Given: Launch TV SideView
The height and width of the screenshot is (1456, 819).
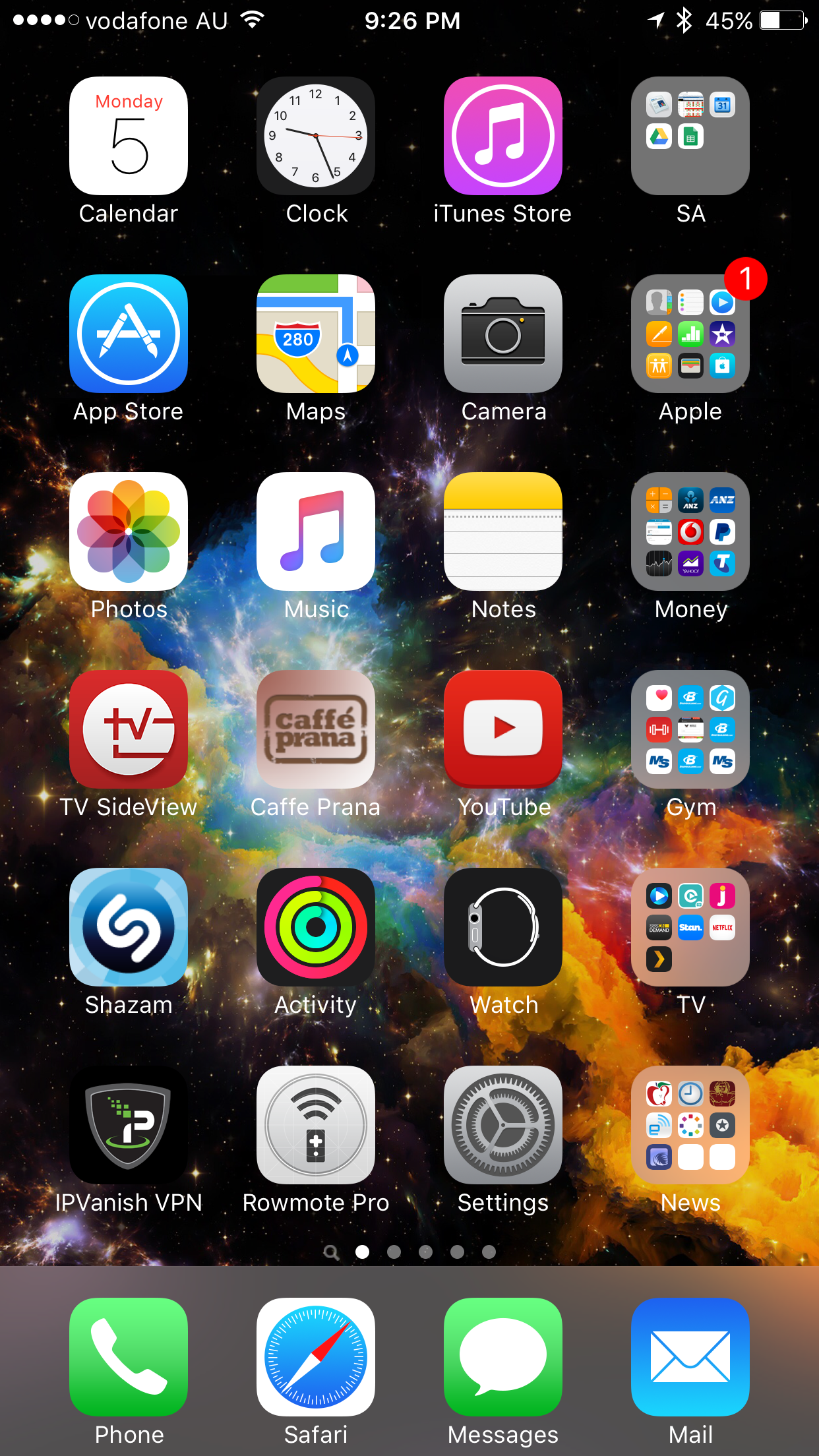Looking at the screenshot, I should pos(129,729).
